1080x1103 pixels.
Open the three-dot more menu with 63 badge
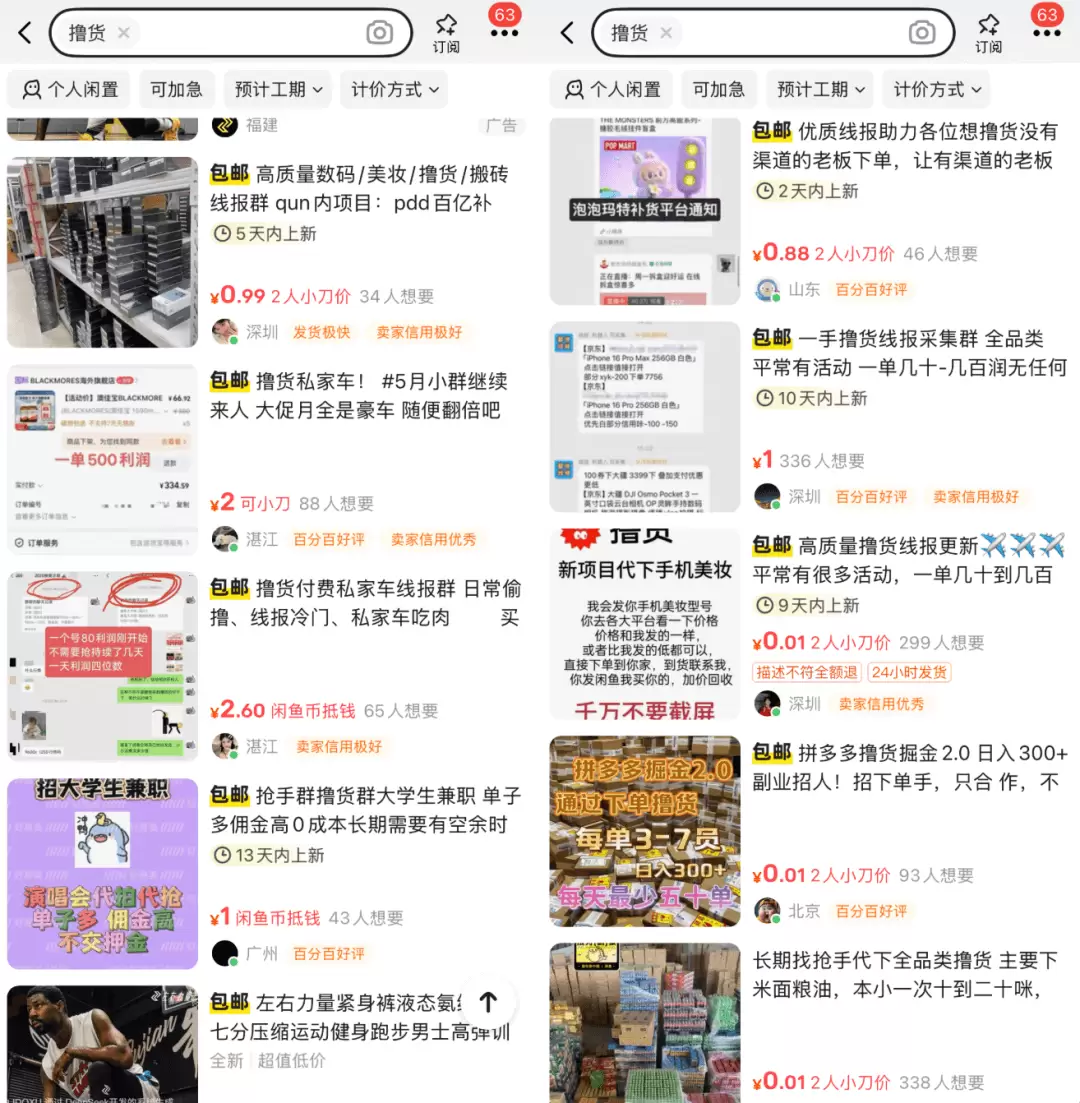click(x=504, y=30)
